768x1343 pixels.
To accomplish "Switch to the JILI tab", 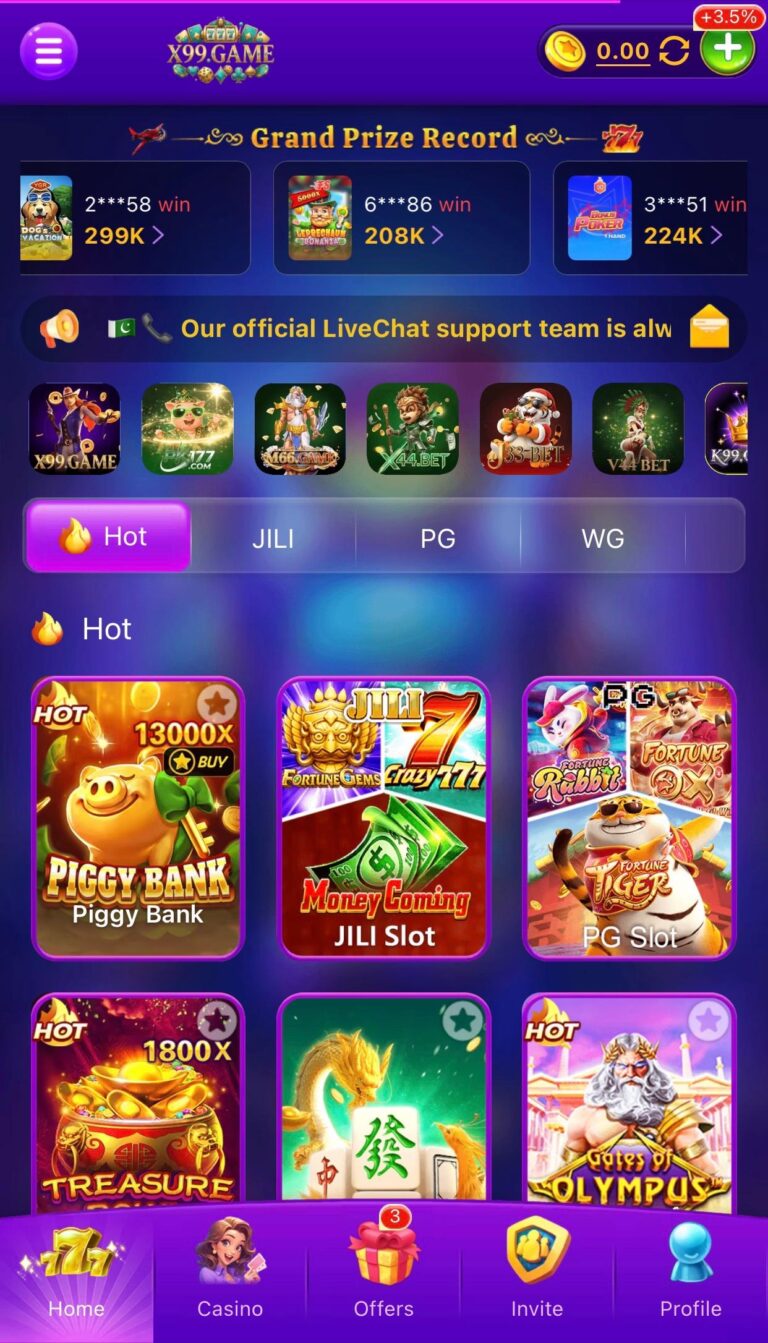I will click(273, 538).
